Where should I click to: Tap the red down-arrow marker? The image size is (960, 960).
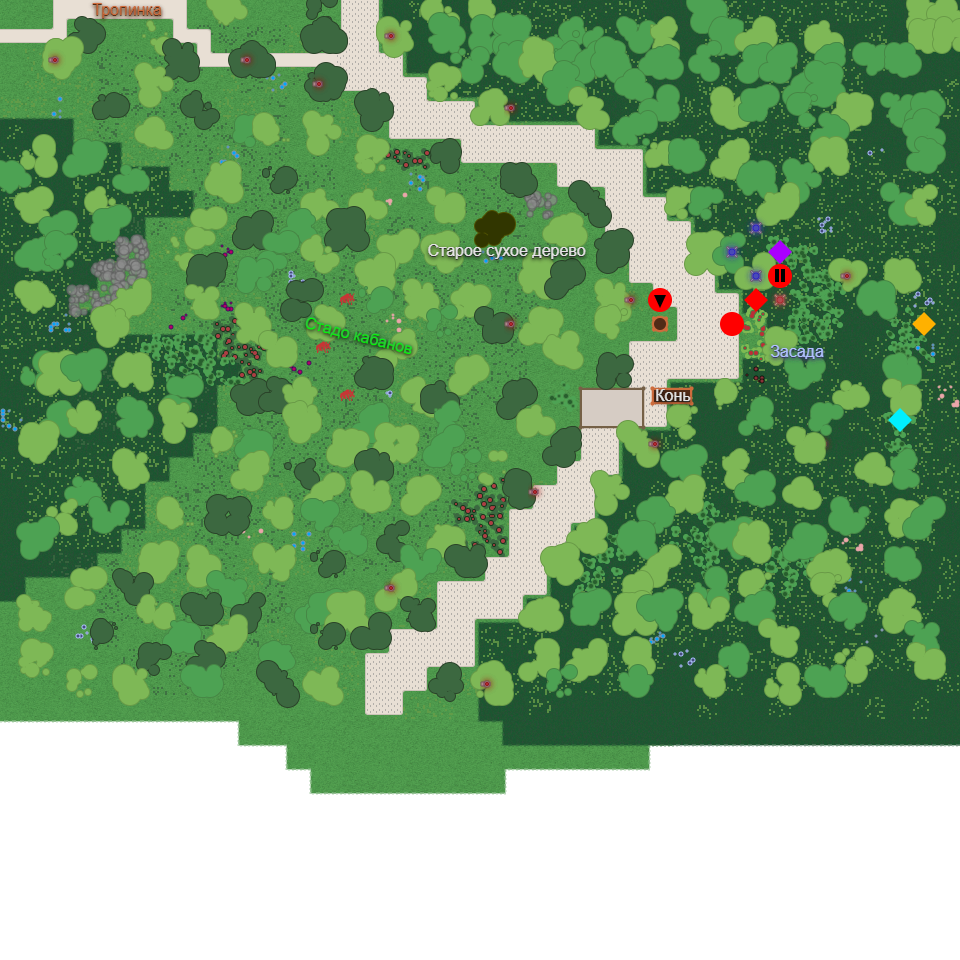click(660, 300)
